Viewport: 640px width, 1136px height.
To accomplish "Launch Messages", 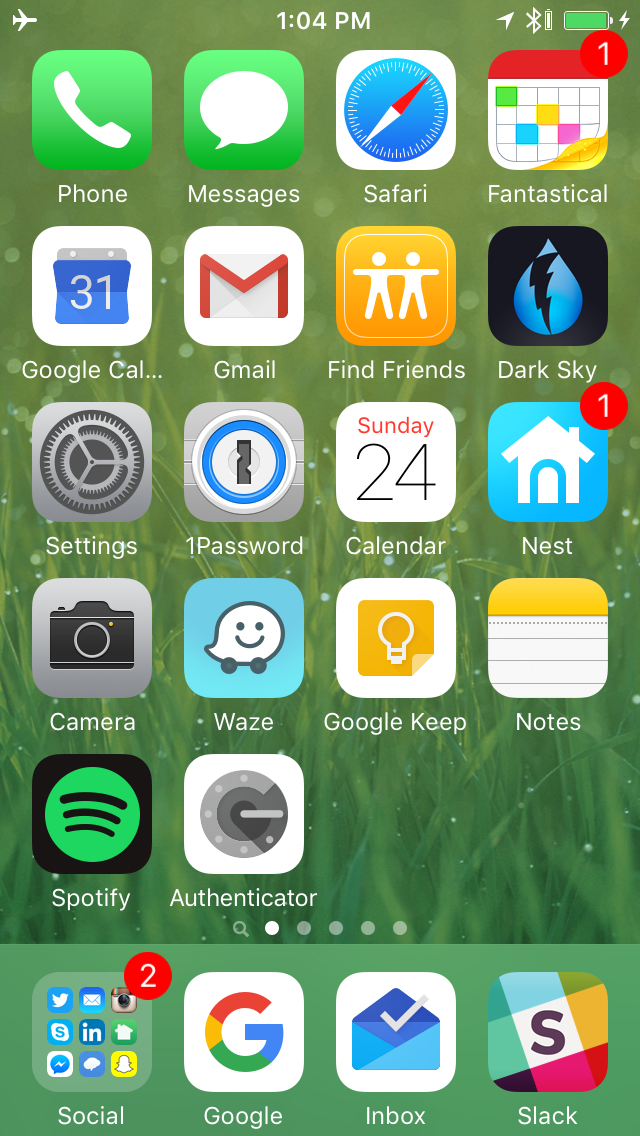I will 244,110.
